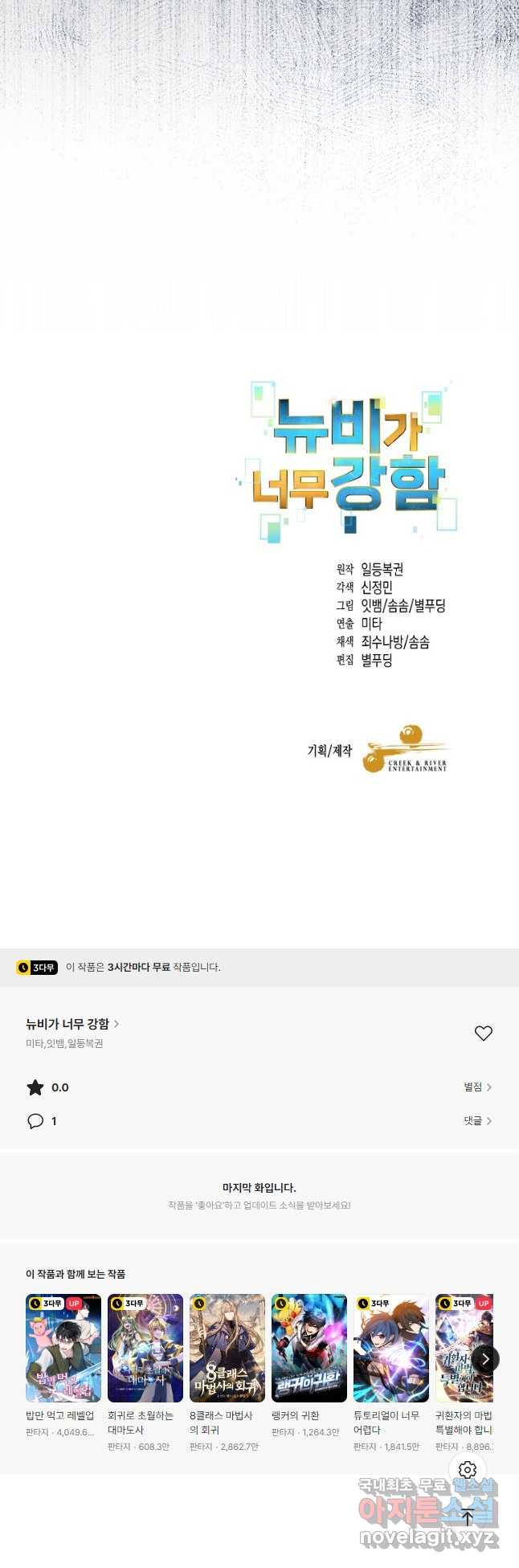Open the 밥만 먹고 레벨업 webtoon card
Image resolution: width=519 pixels, height=1568 pixels.
(x=63, y=1348)
